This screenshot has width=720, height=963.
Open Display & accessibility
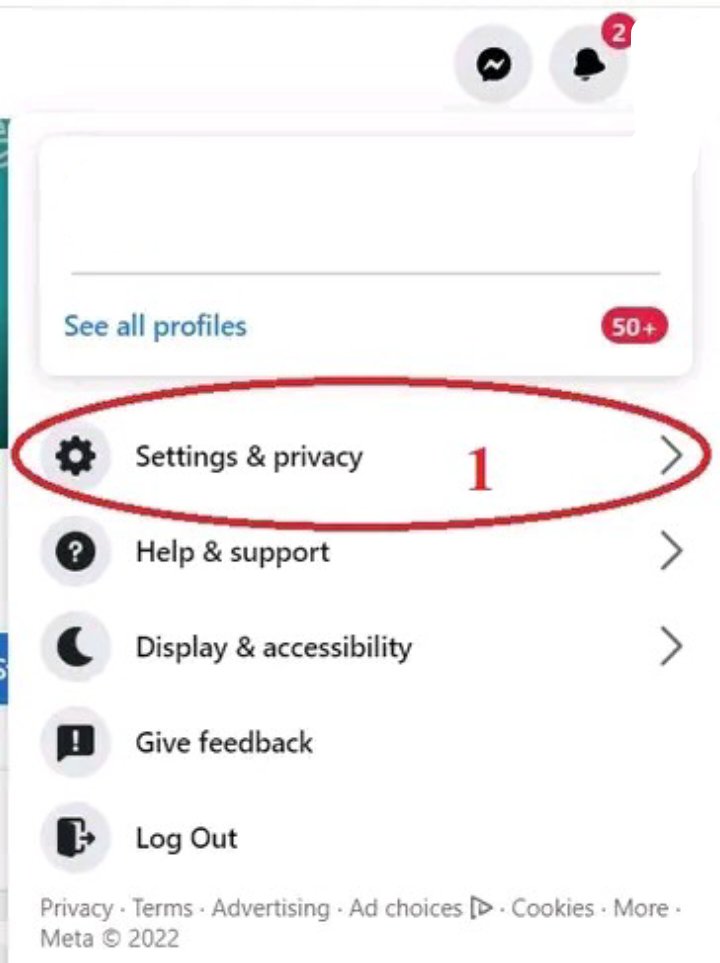point(273,647)
